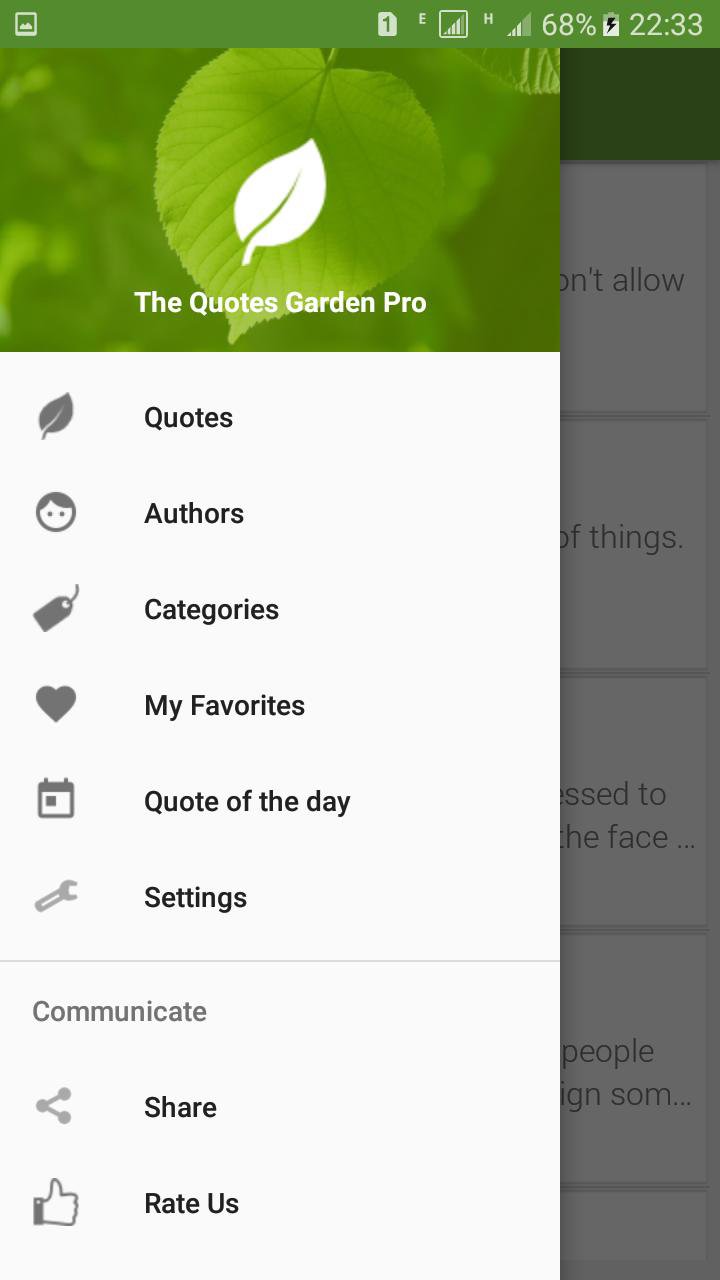This screenshot has height=1280, width=720.
Task: Click the heart icon for My Favorites
Action: (55, 704)
